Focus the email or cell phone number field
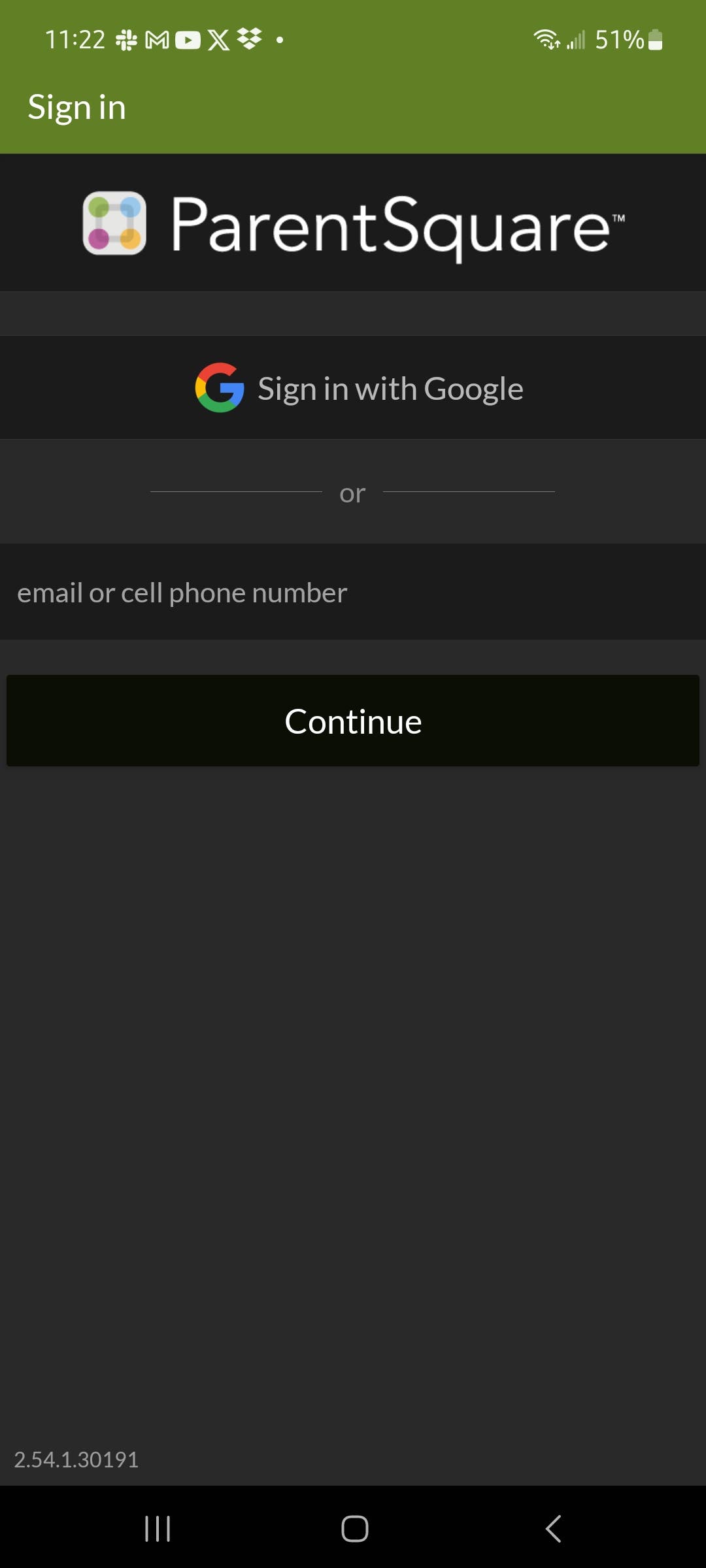Screen dimensions: 706x1568 353,592
